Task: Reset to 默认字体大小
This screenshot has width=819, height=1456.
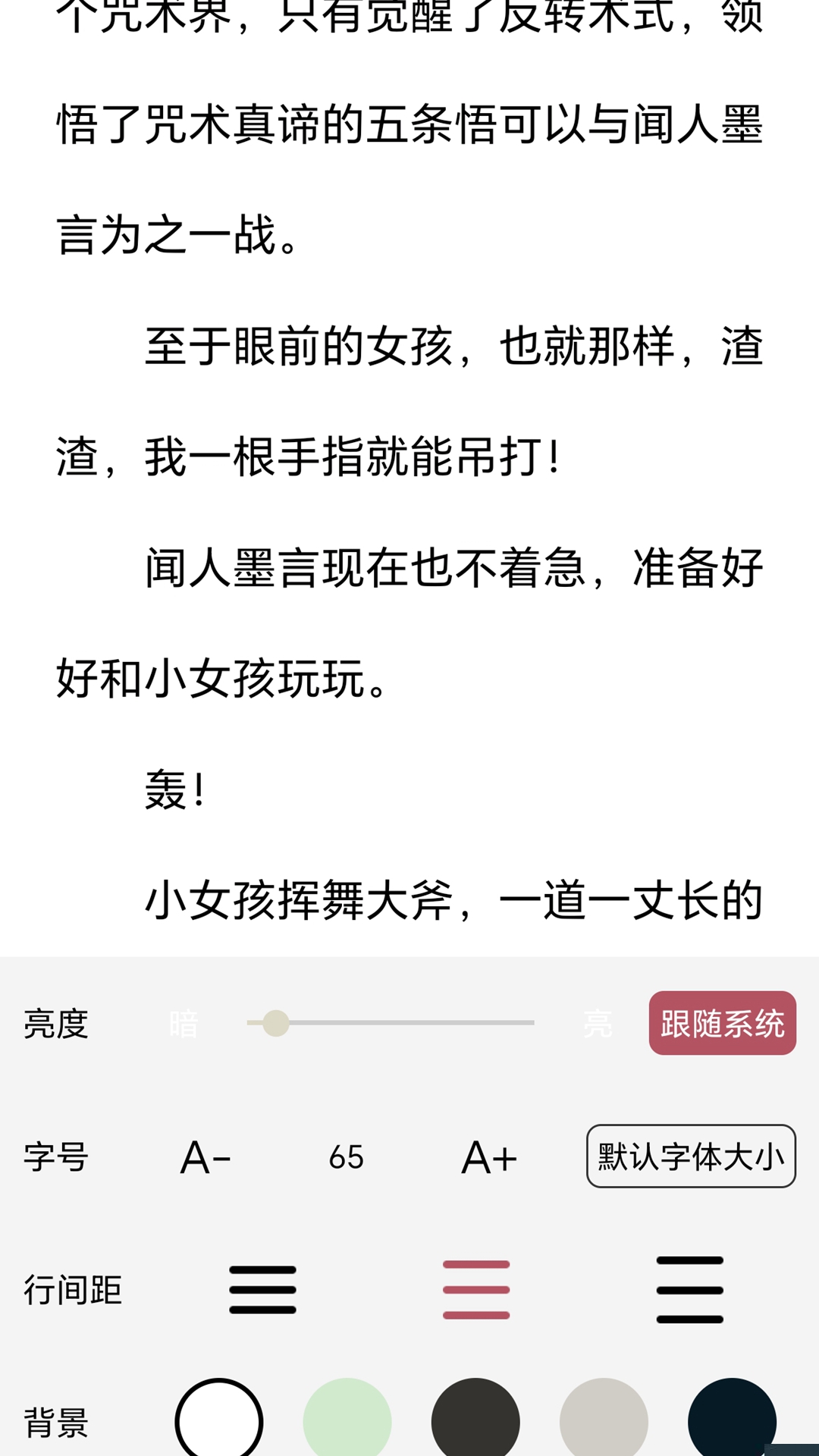Action: [691, 1156]
